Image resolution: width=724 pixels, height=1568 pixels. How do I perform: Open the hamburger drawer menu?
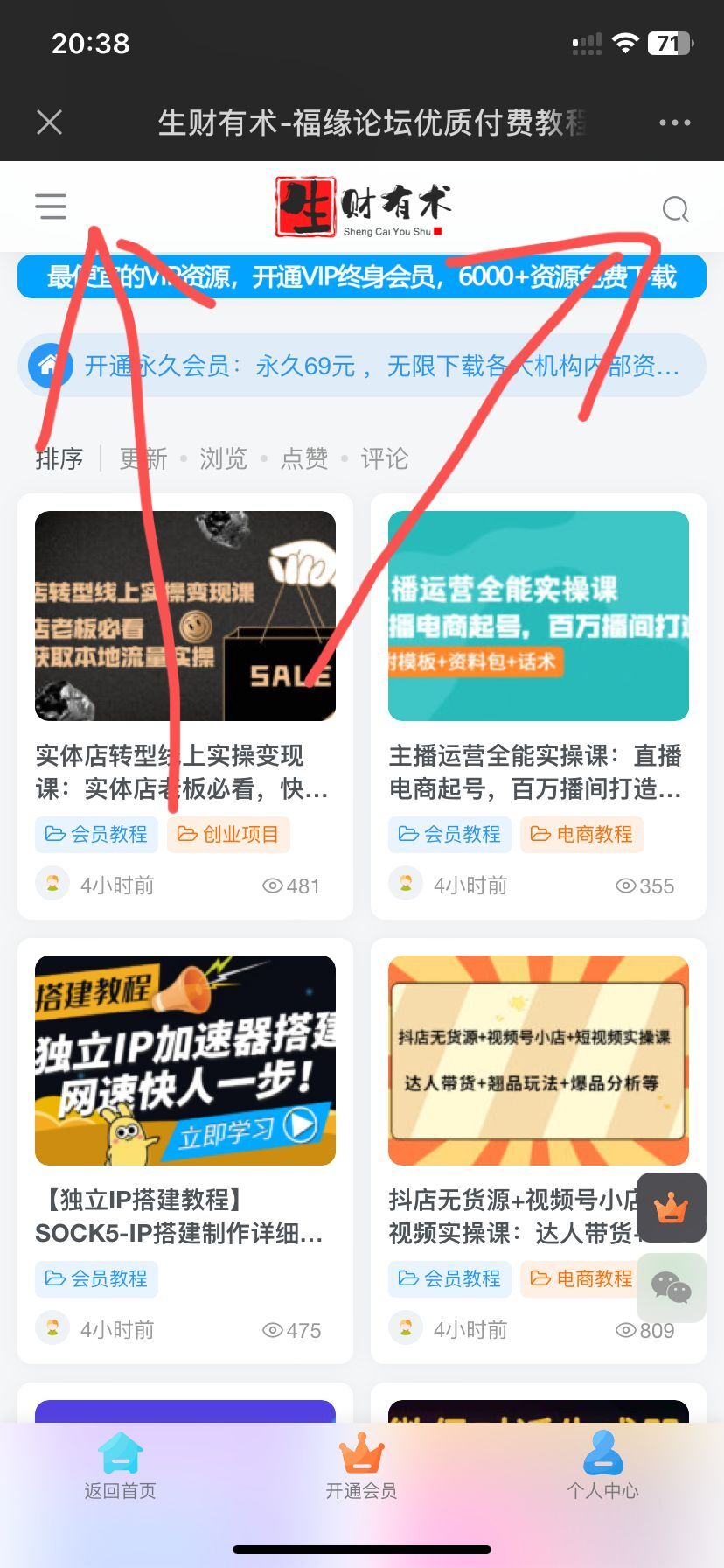click(51, 206)
